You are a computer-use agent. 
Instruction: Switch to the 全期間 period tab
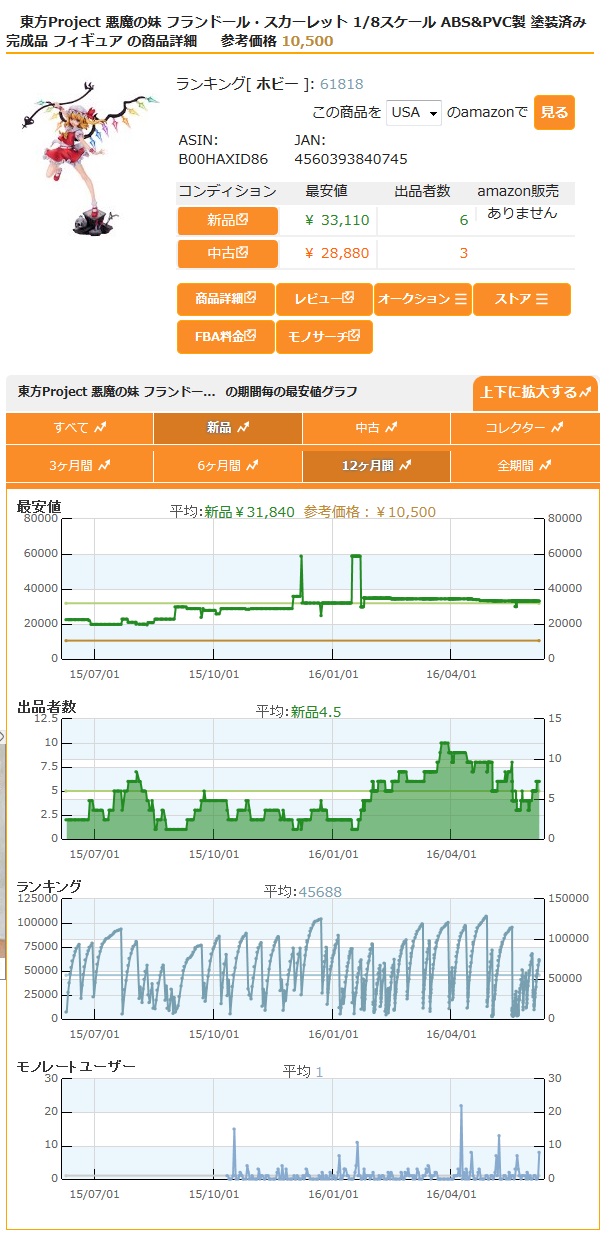pos(525,466)
